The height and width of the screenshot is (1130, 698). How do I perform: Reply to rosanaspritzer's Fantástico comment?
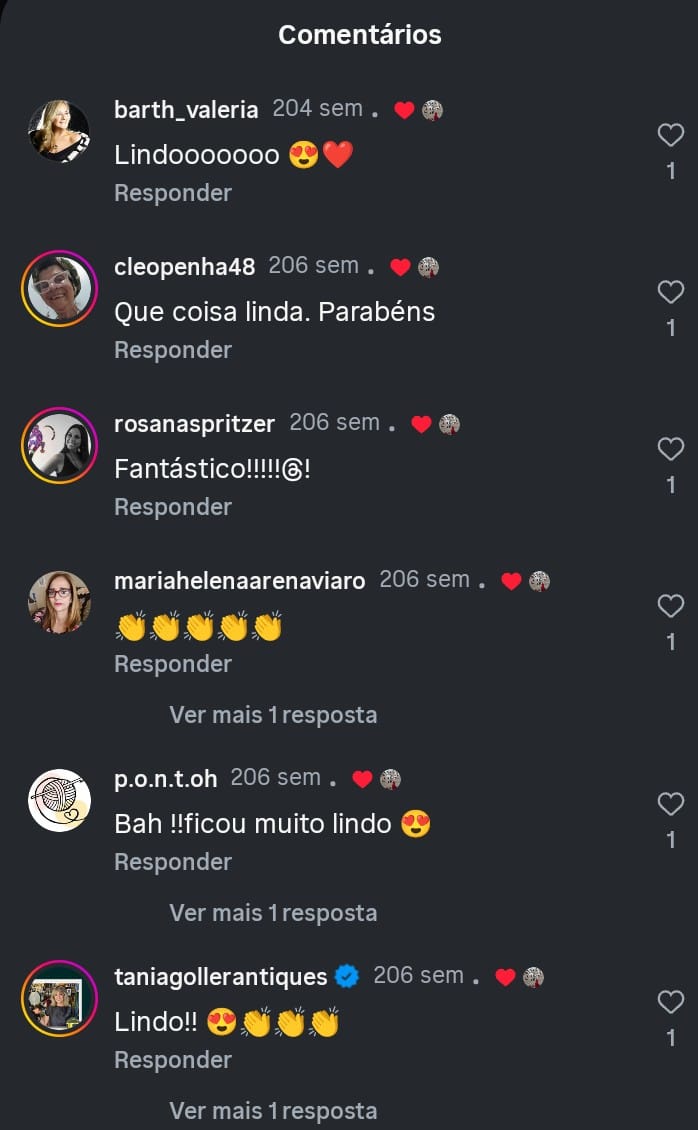173,507
